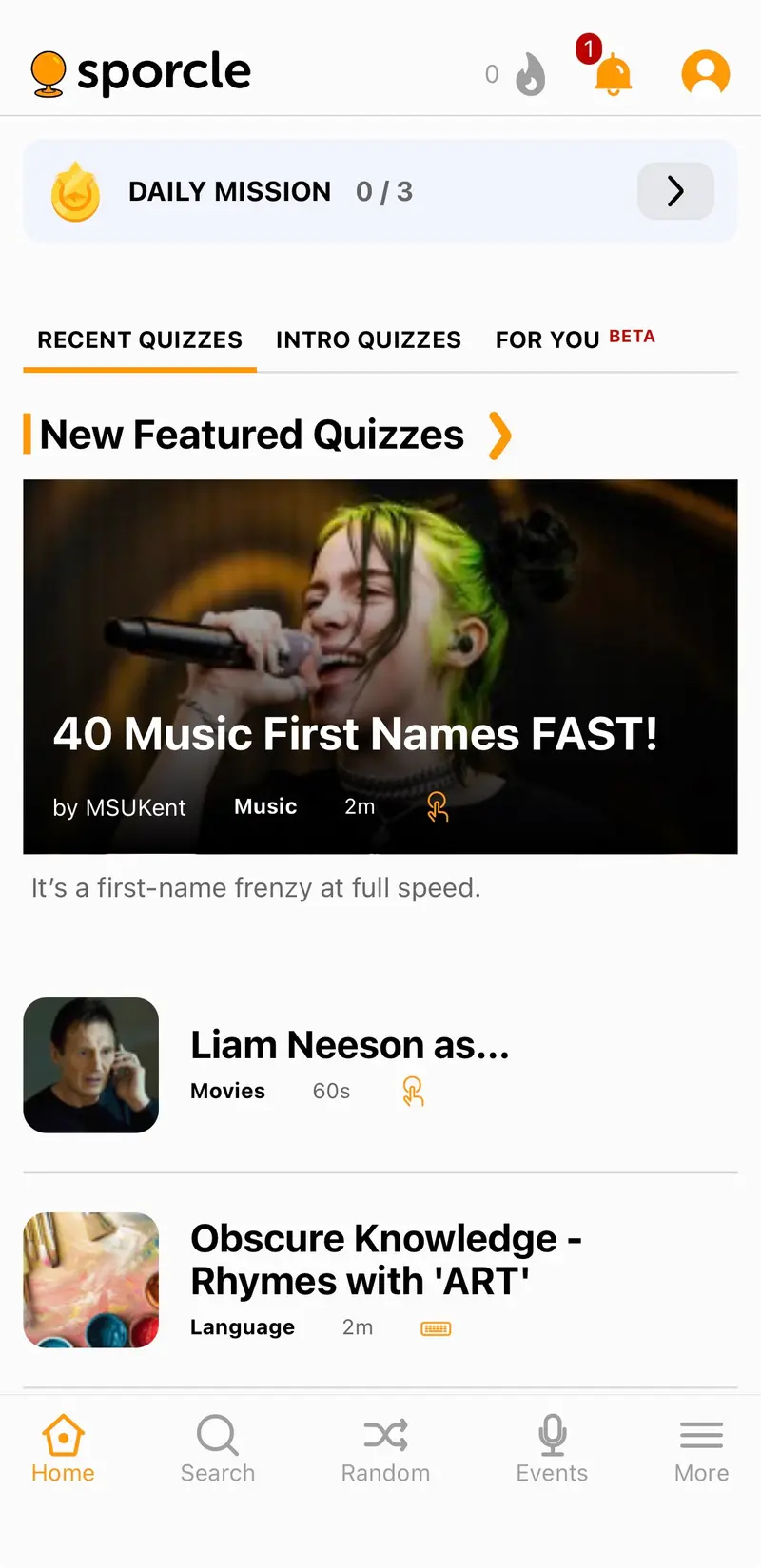Launch a Random quiz from the bottom bar

[385, 1448]
